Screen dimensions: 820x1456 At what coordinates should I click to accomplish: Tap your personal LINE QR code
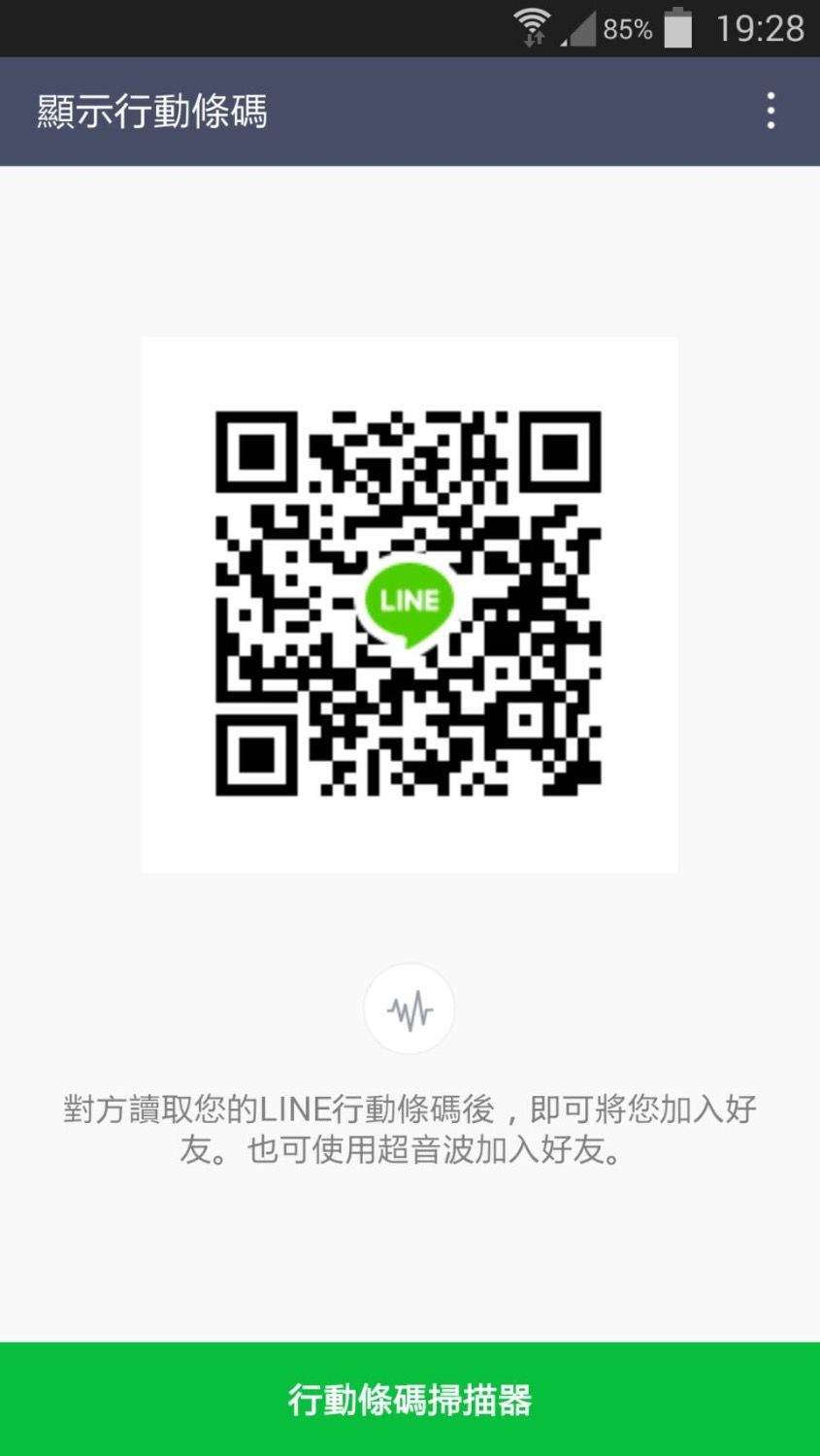(410, 602)
